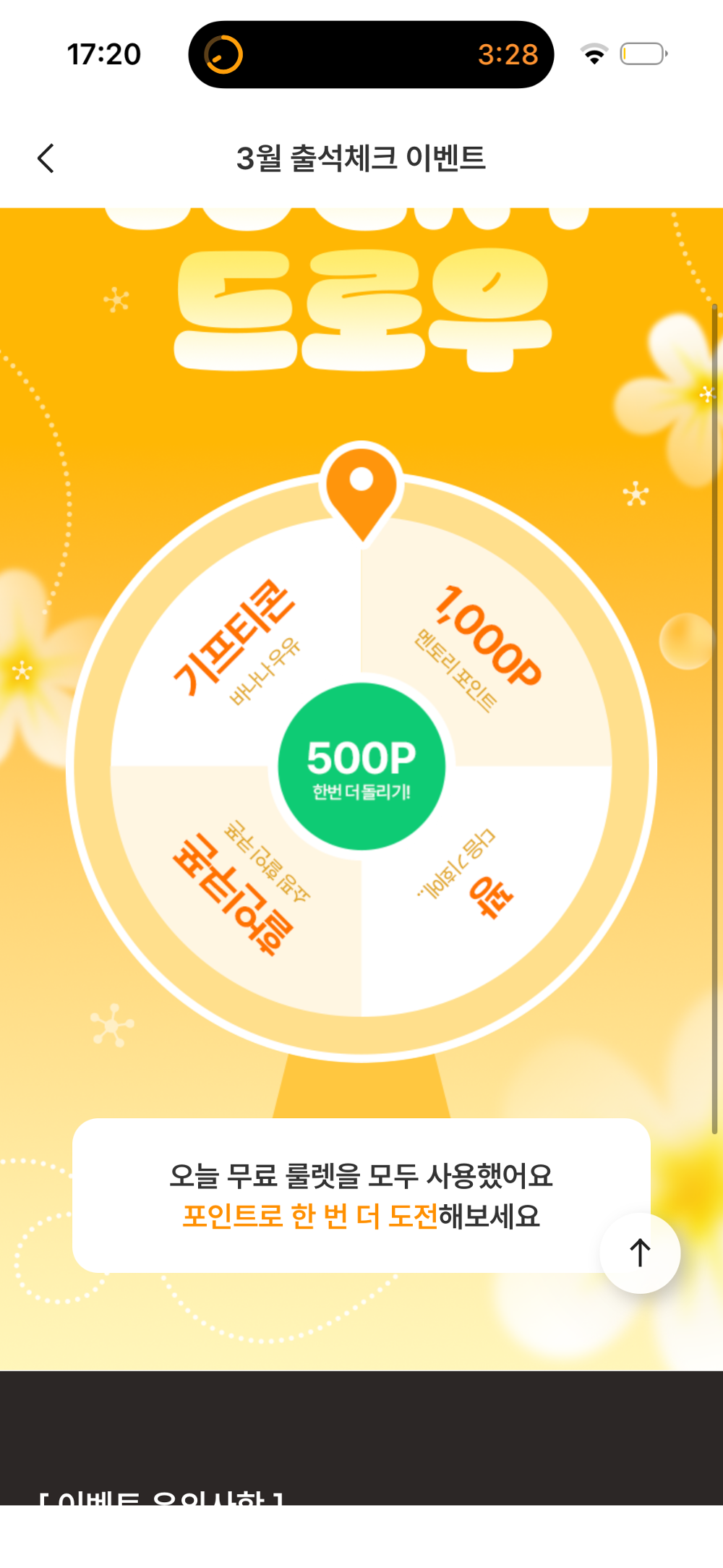Tap the green 500P spin again button
The width and height of the screenshot is (723, 1568).
361,767
